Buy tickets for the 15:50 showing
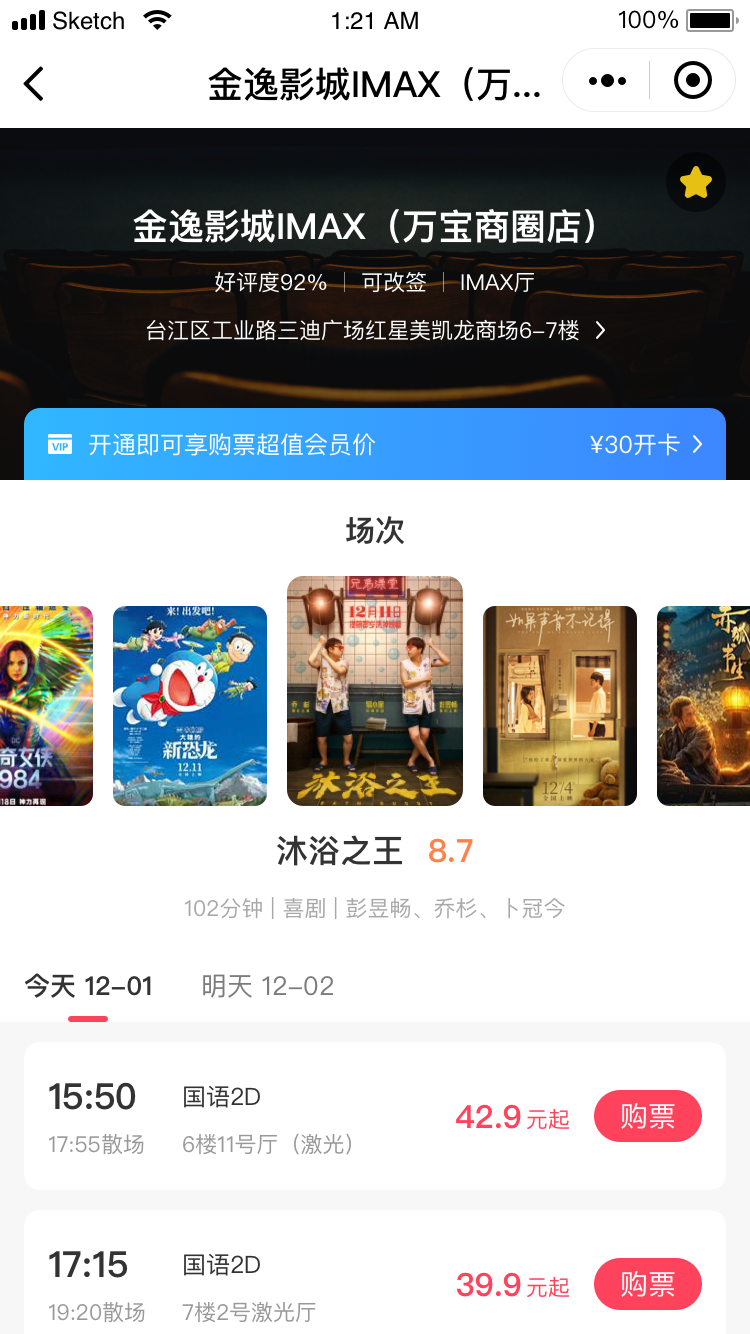Image resolution: width=750 pixels, height=1334 pixels. 647,1116
